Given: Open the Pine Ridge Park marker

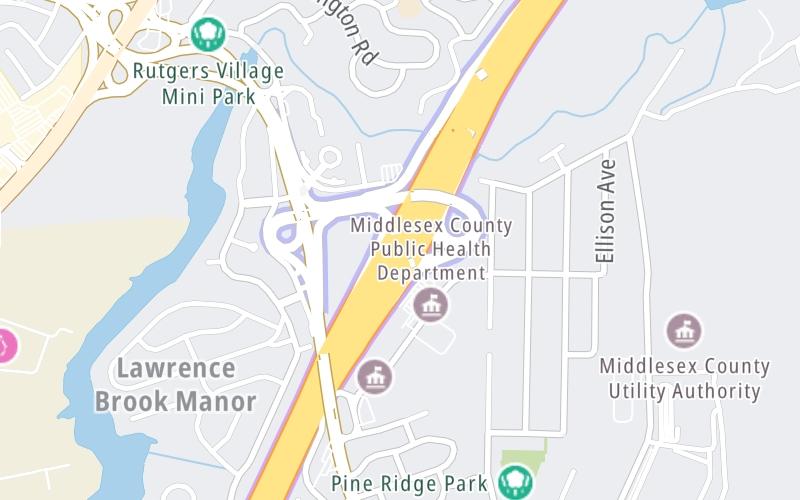Looking at the screenshot, I should coord(515,483).
